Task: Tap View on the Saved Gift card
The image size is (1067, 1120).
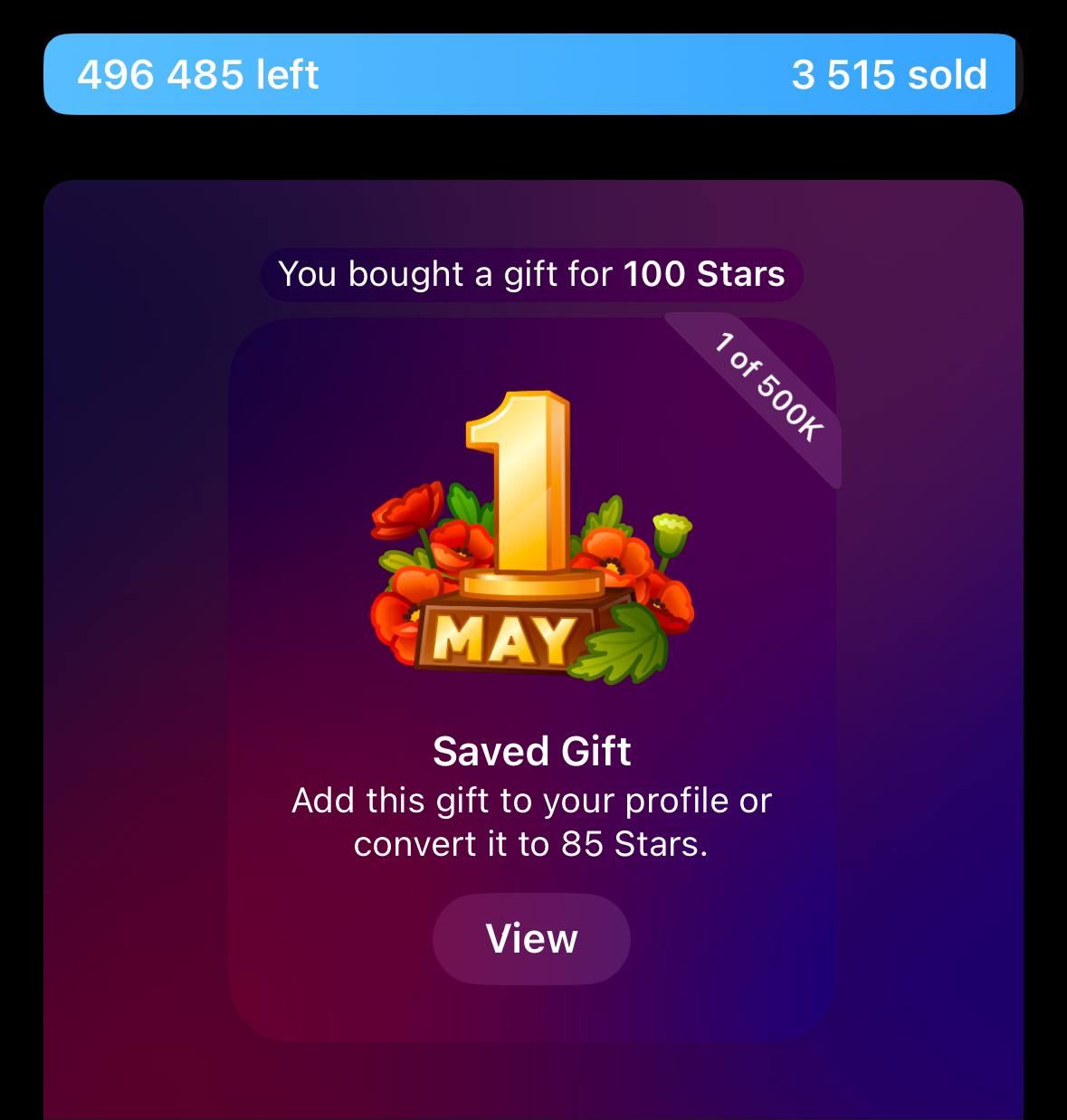Action: point(531,939)
